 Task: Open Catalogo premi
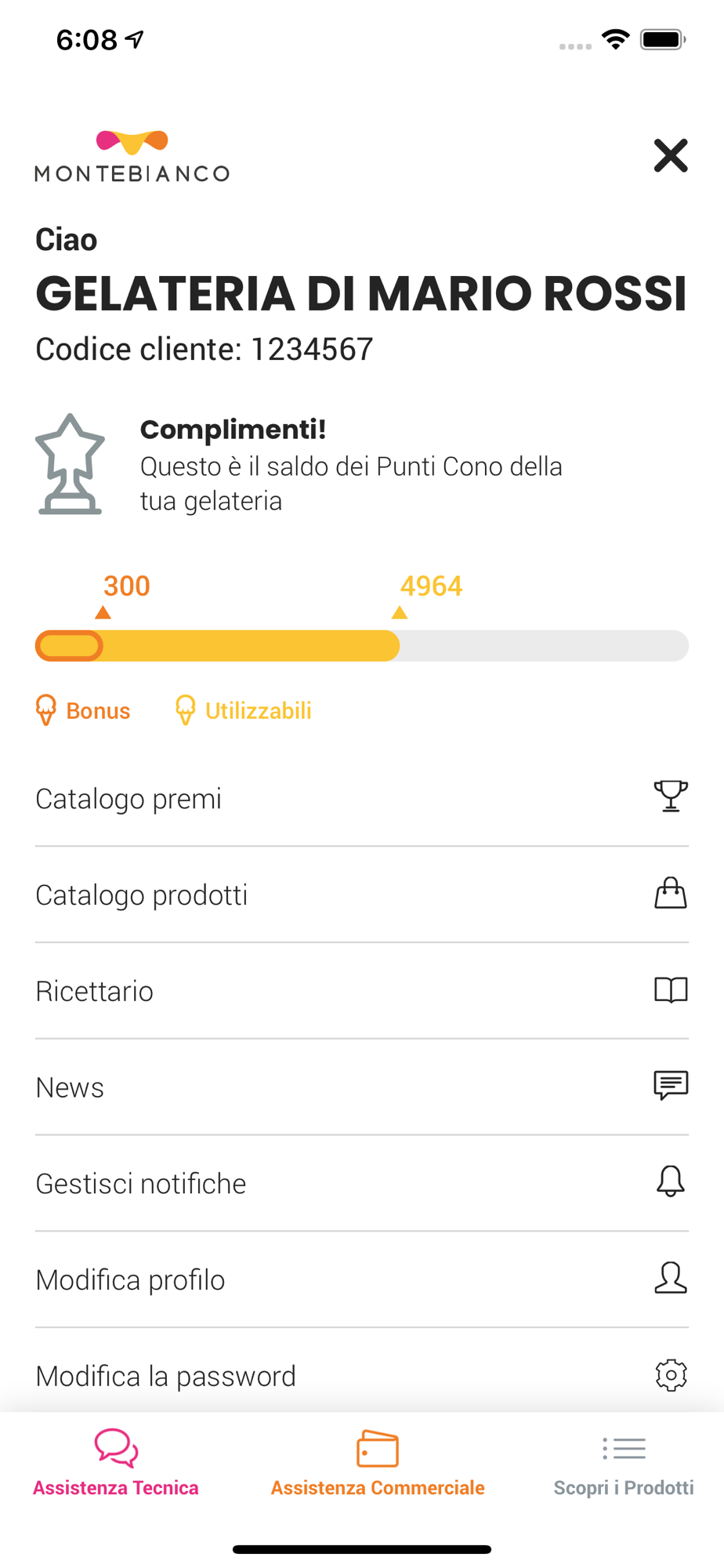[x=362, y=799]
